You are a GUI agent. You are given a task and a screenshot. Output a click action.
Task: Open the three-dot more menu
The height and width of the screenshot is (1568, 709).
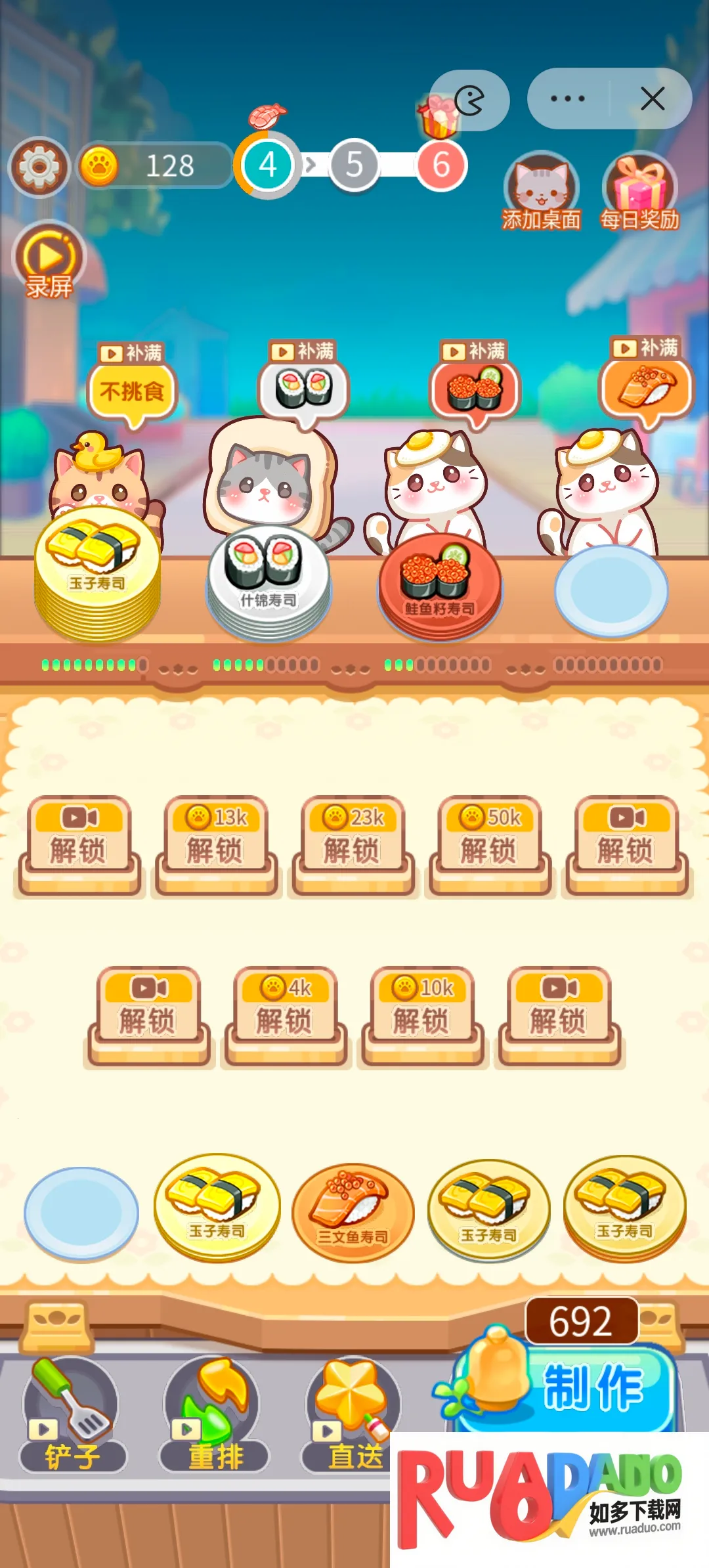click(568, 99)
